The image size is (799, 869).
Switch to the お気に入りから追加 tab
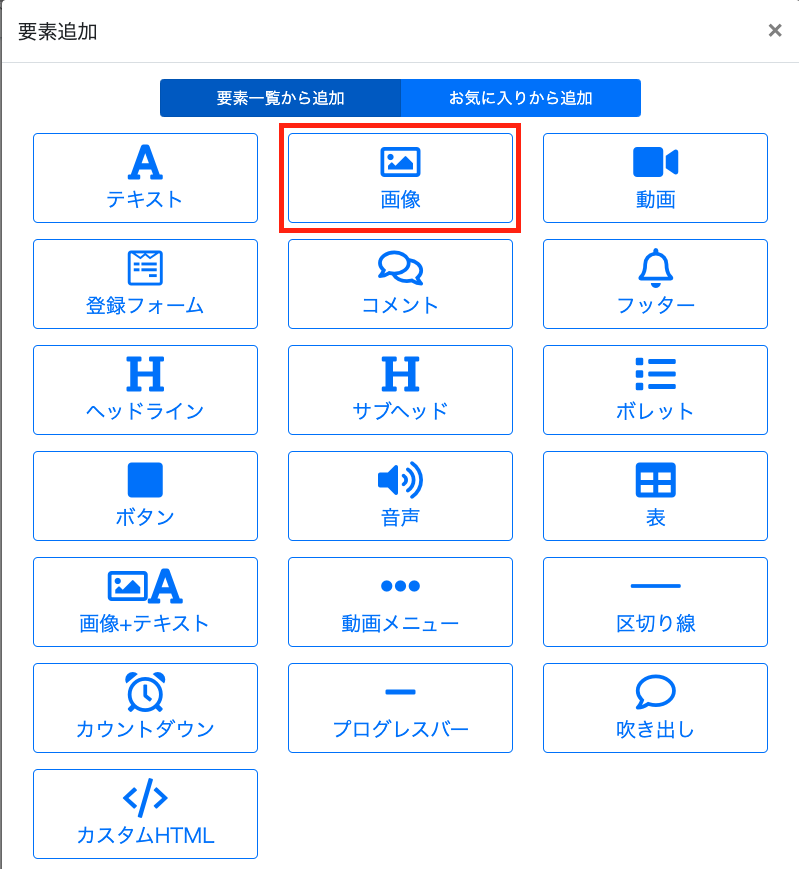coord(520,98)
